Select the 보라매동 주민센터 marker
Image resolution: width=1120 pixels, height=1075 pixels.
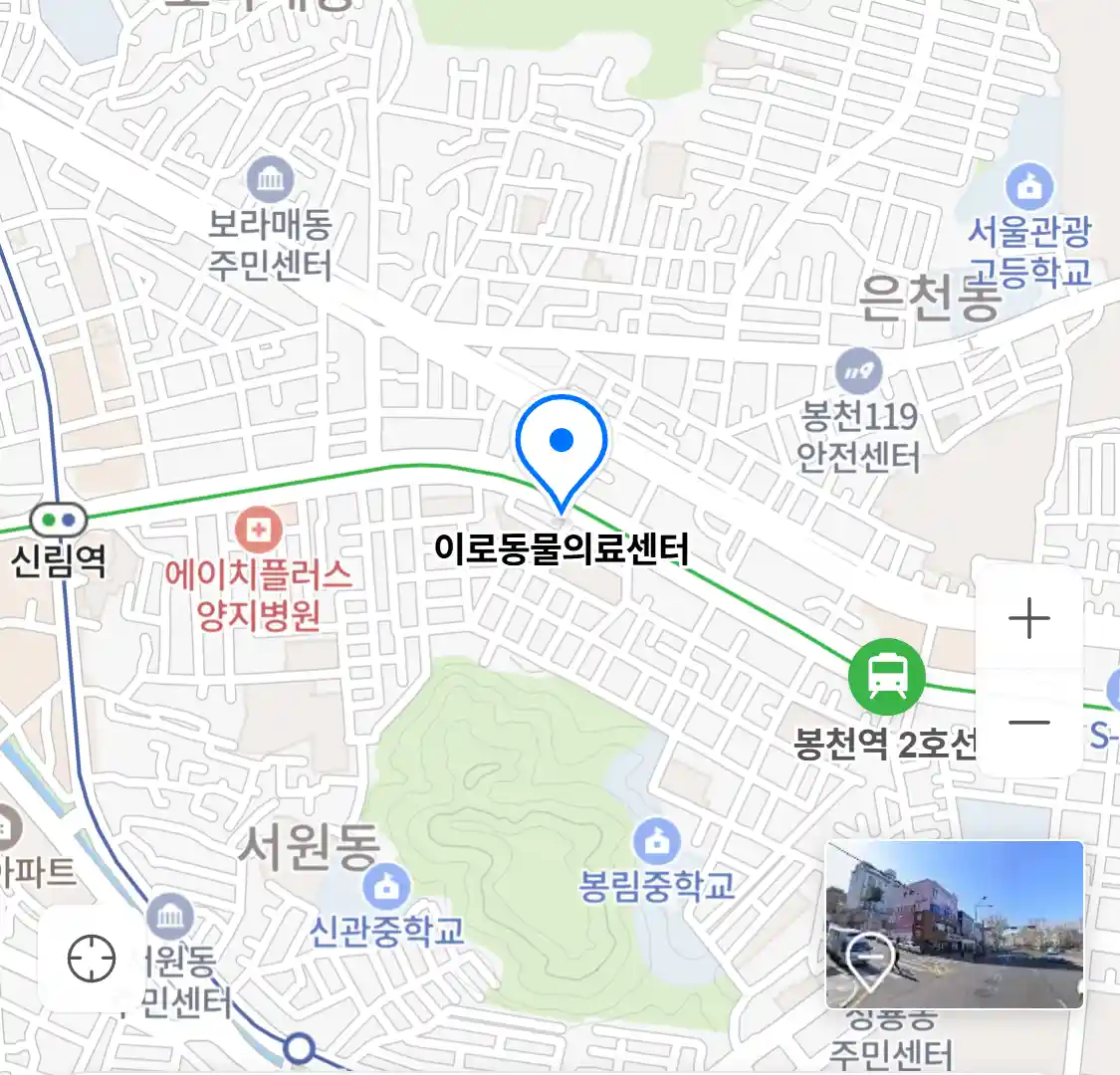pos(269,181)
